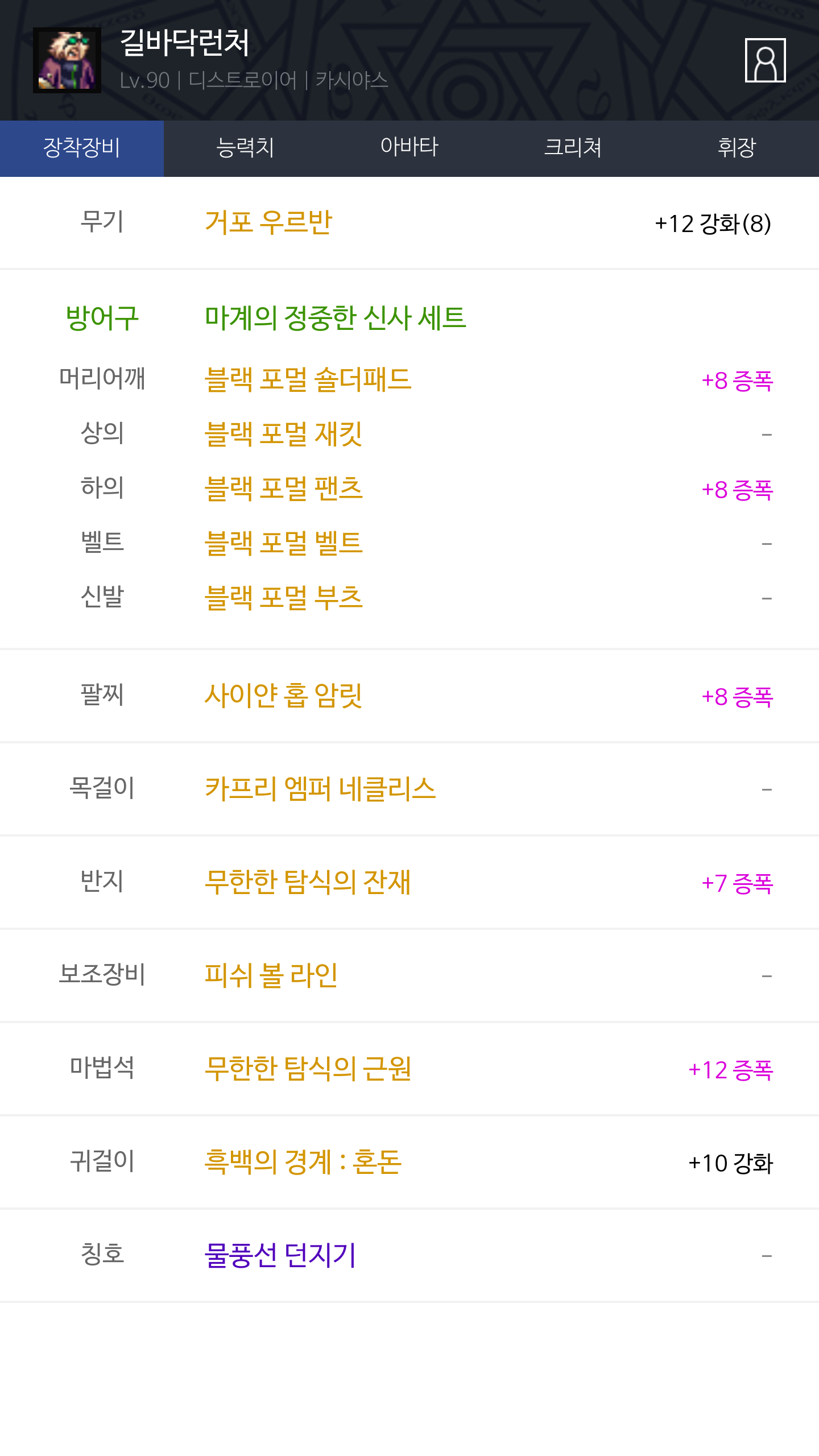Open 블랙 포멀 숄더패드 item details
This screenshot has width=819, height=1456.
point(308,379)
